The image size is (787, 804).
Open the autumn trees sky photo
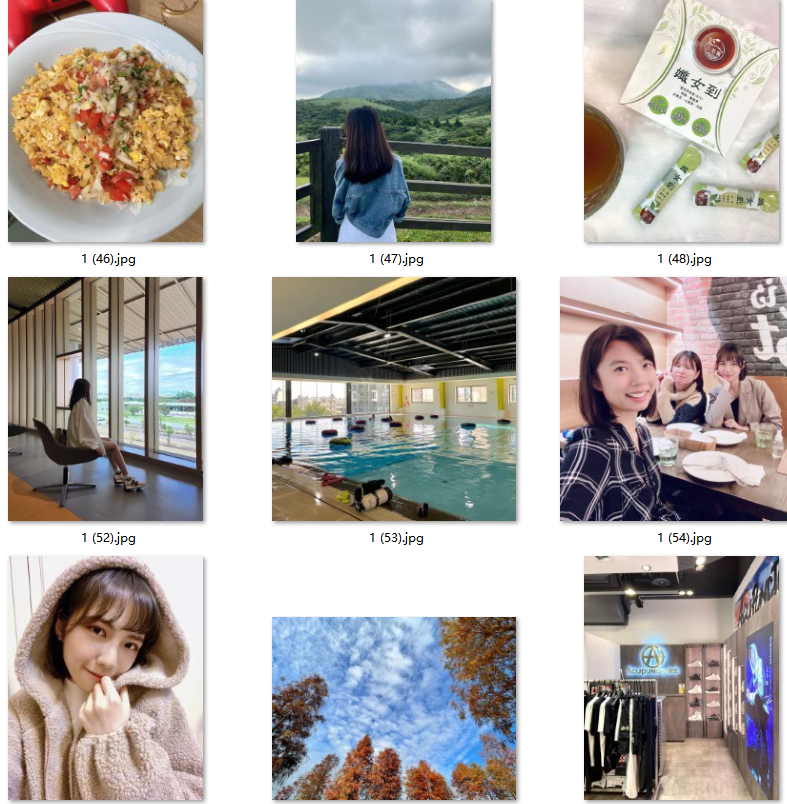coord(393,707)
